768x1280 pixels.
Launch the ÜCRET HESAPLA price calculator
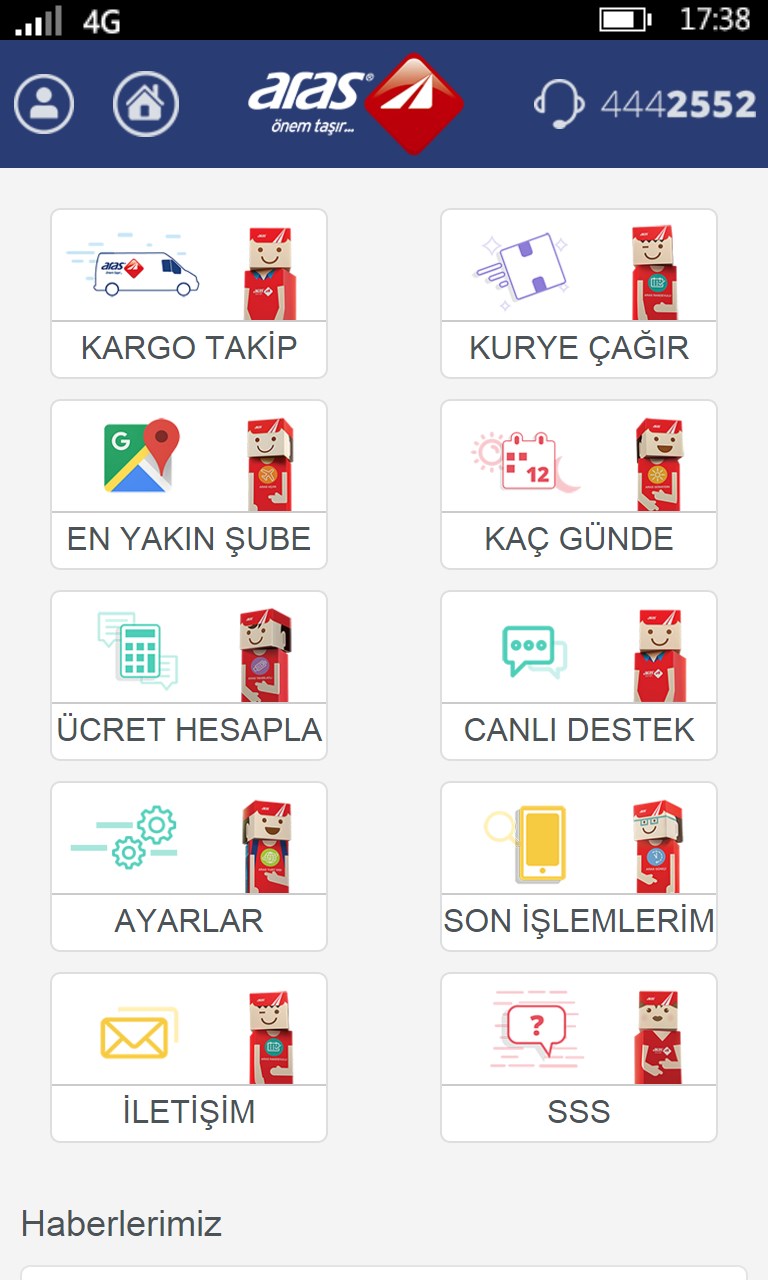click(x=189, y=676)
